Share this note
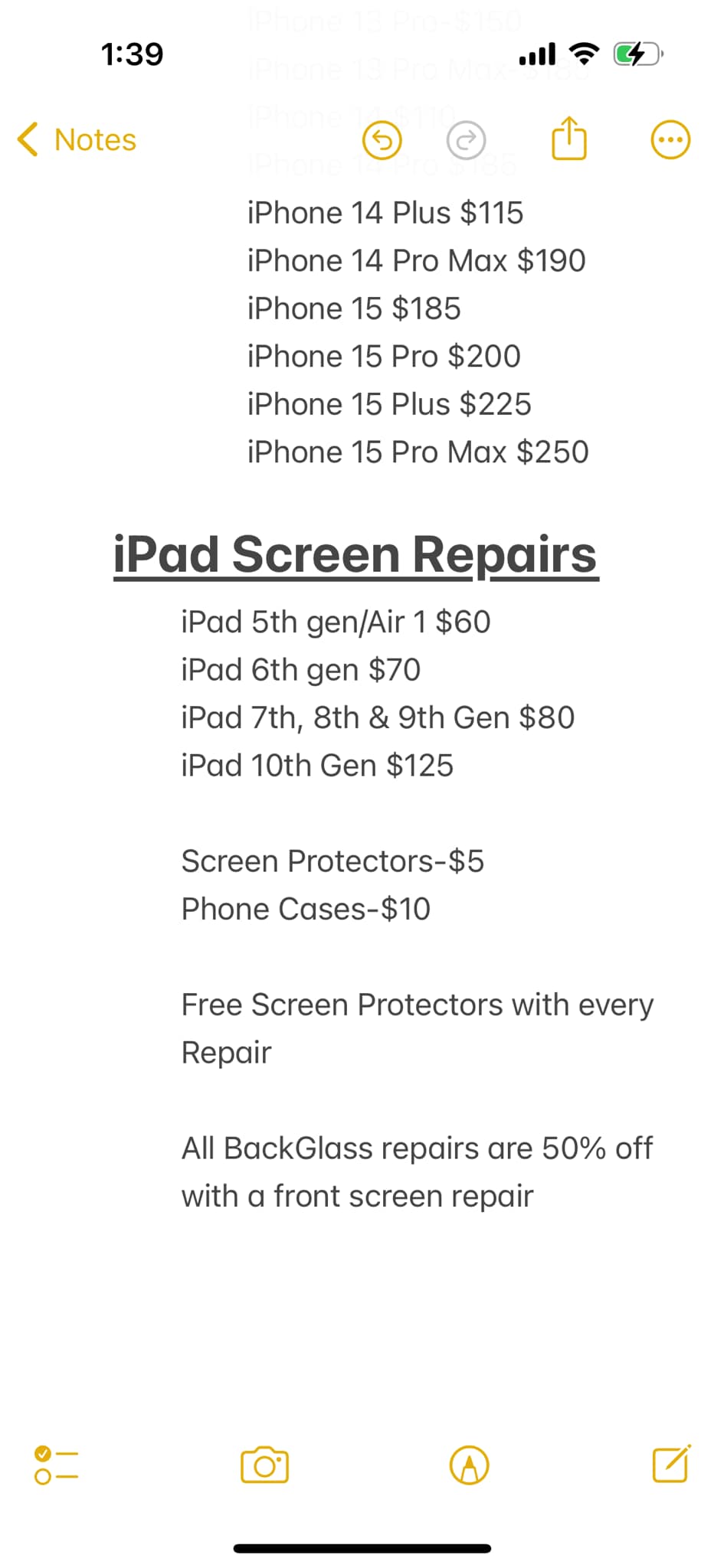The width and height of the screenshot is (724, 1568). tap(569, 139)
